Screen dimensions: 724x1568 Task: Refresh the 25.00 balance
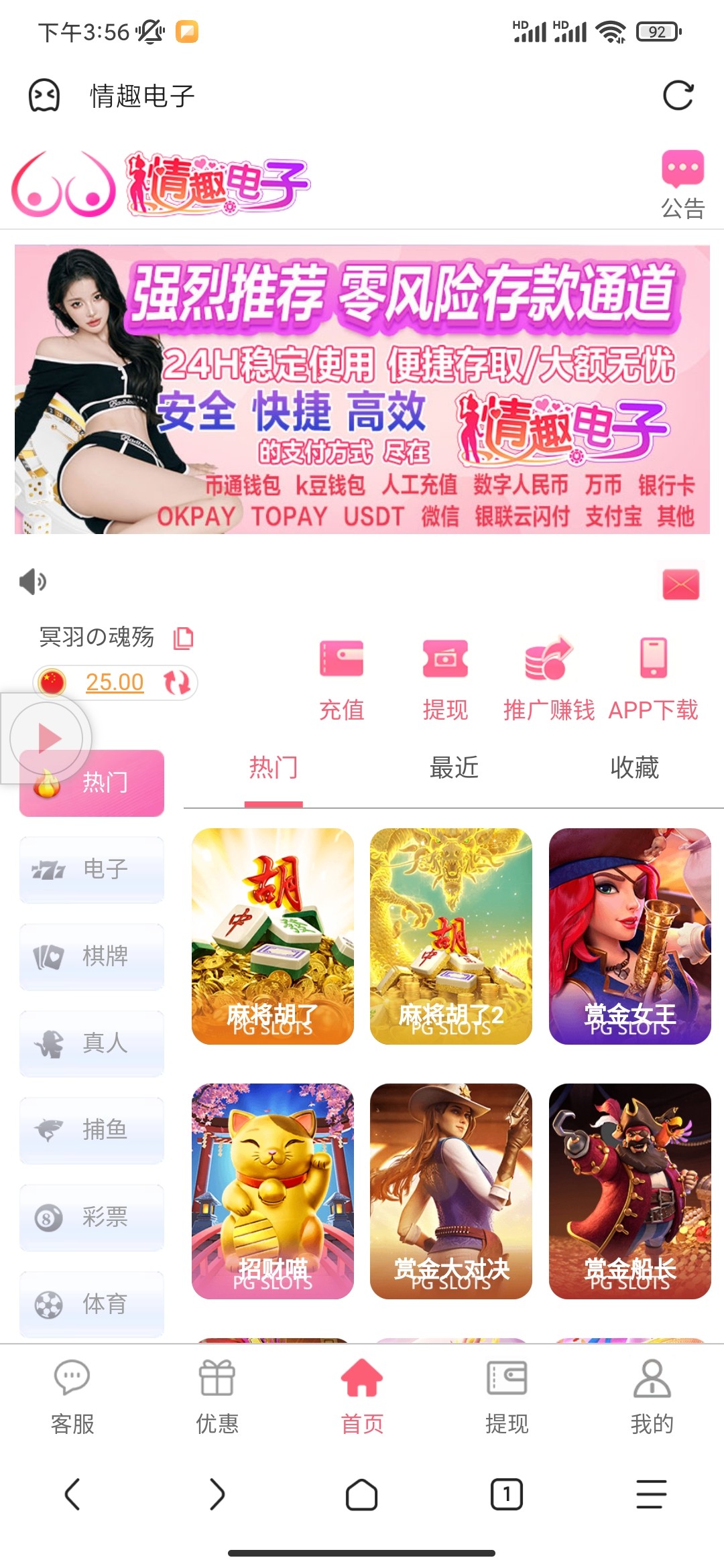click(x=178, y=683)
